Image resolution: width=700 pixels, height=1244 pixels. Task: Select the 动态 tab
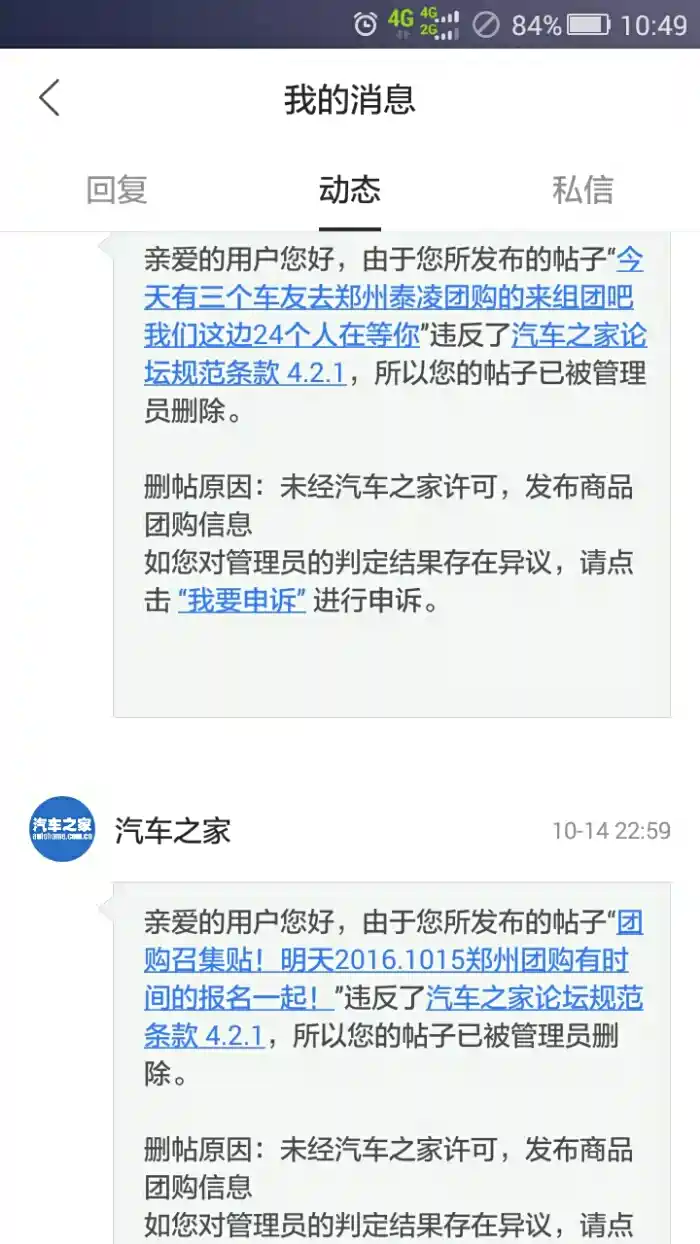[x=349, y=189]
